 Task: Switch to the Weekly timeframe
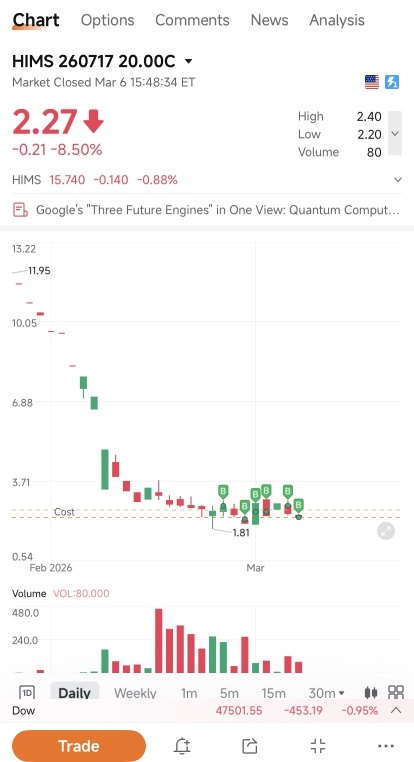tap(135, 693)
